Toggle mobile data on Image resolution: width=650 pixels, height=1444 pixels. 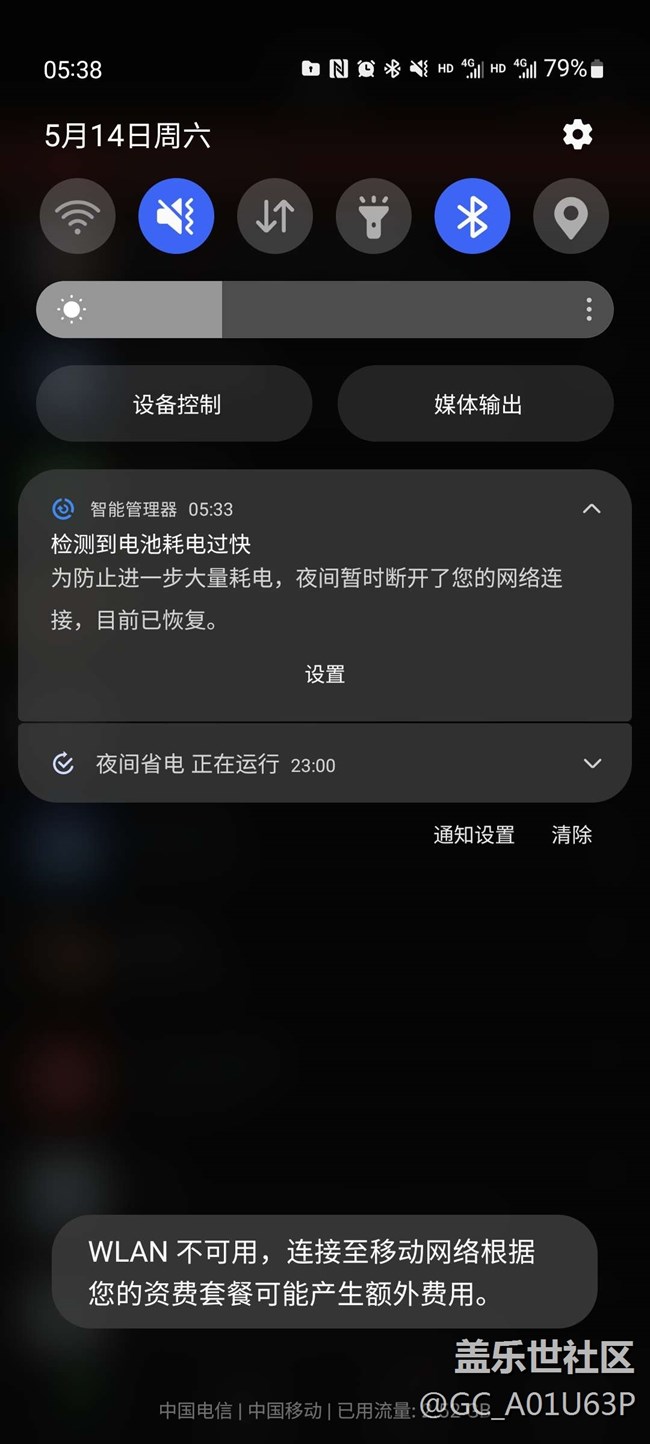275,216
